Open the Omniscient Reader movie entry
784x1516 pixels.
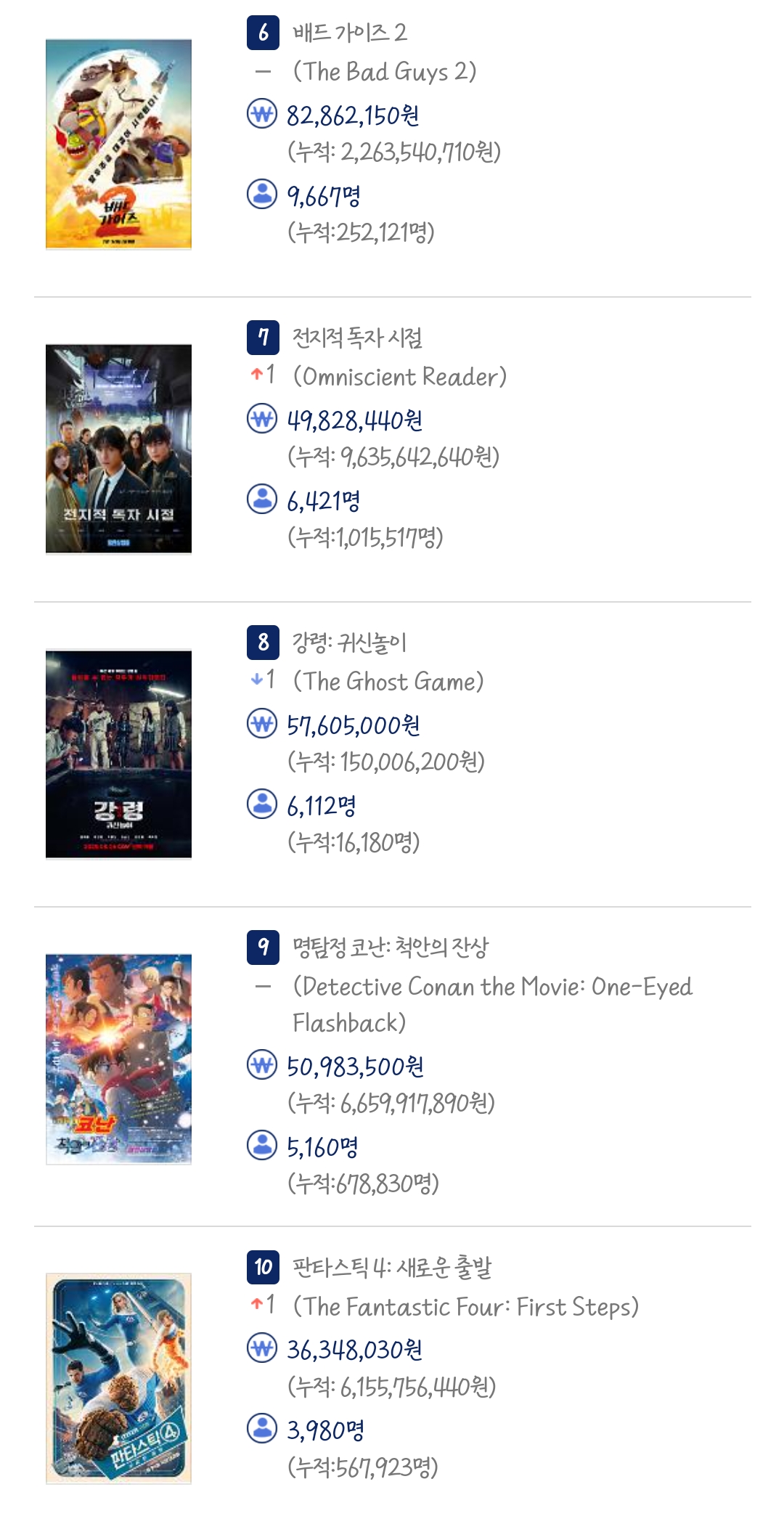click(x=356, y=338)
